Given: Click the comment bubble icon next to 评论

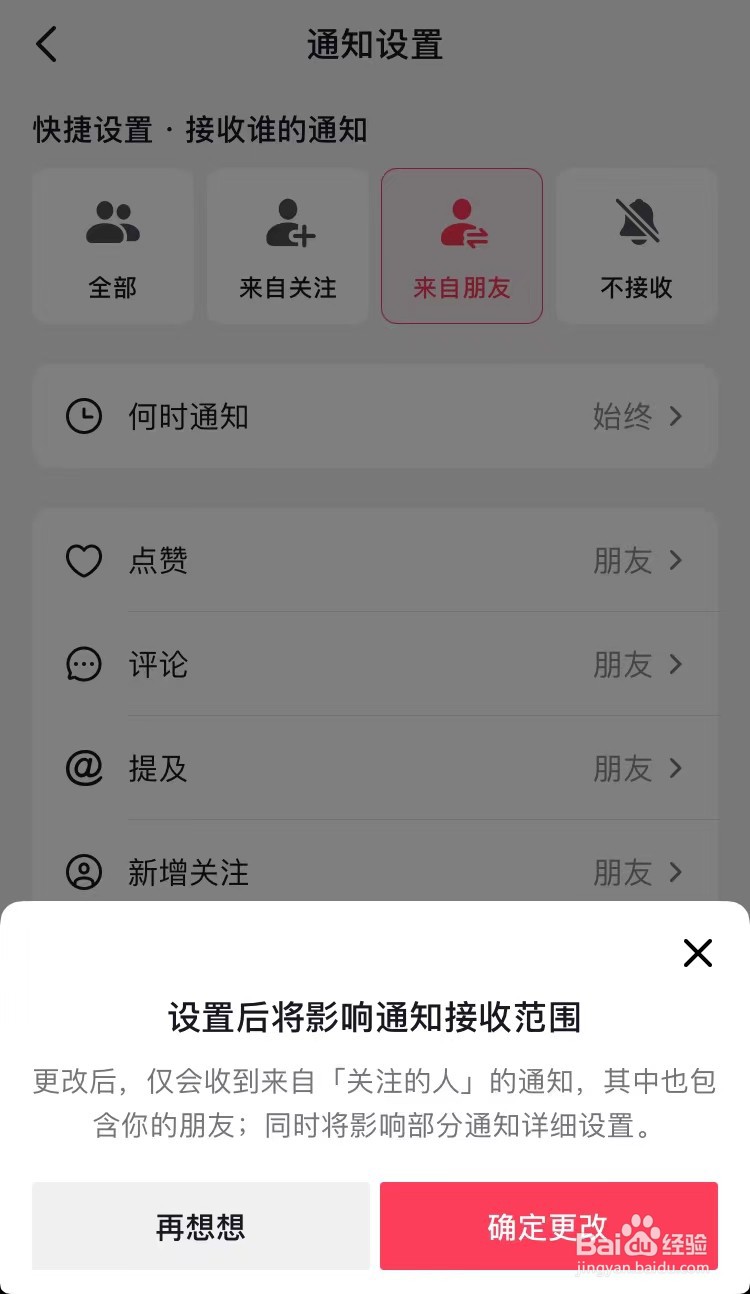Looking at the screenshot, I should click(x=84, y=665).
